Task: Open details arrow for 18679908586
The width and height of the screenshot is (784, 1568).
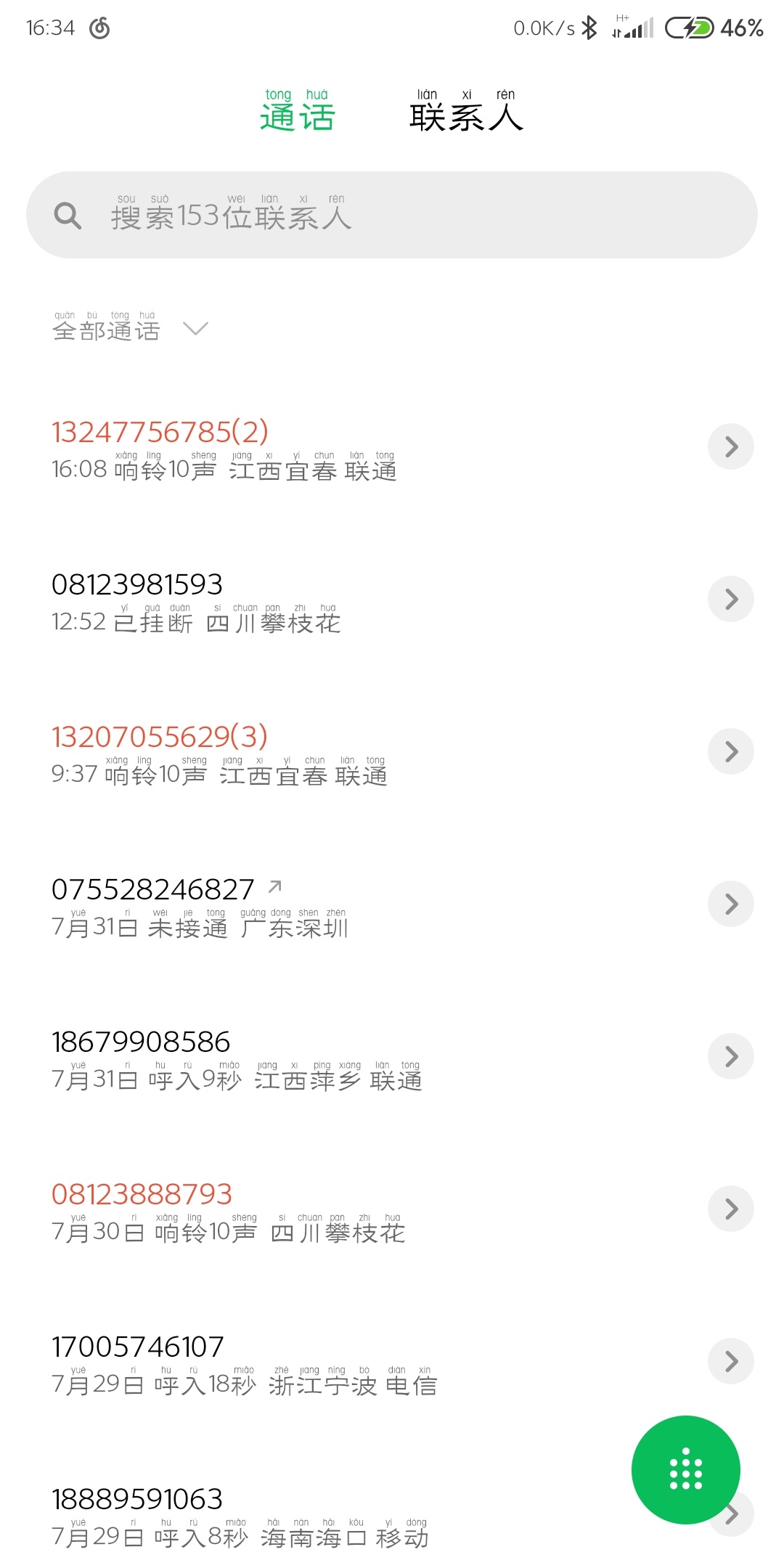Action: [731, 1056]
